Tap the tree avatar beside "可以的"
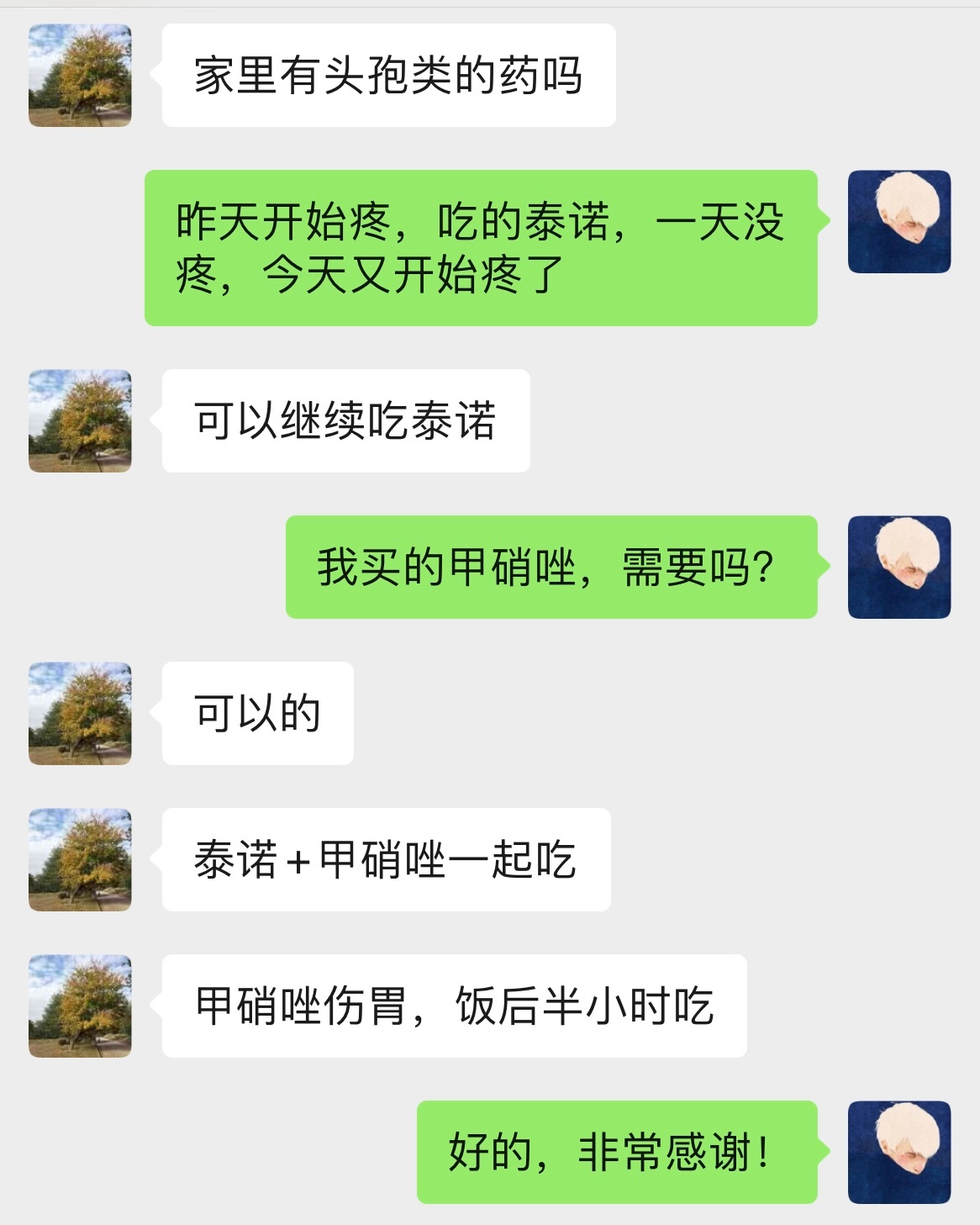This screenshot has width=980, height=1225. tap(80, 713)
